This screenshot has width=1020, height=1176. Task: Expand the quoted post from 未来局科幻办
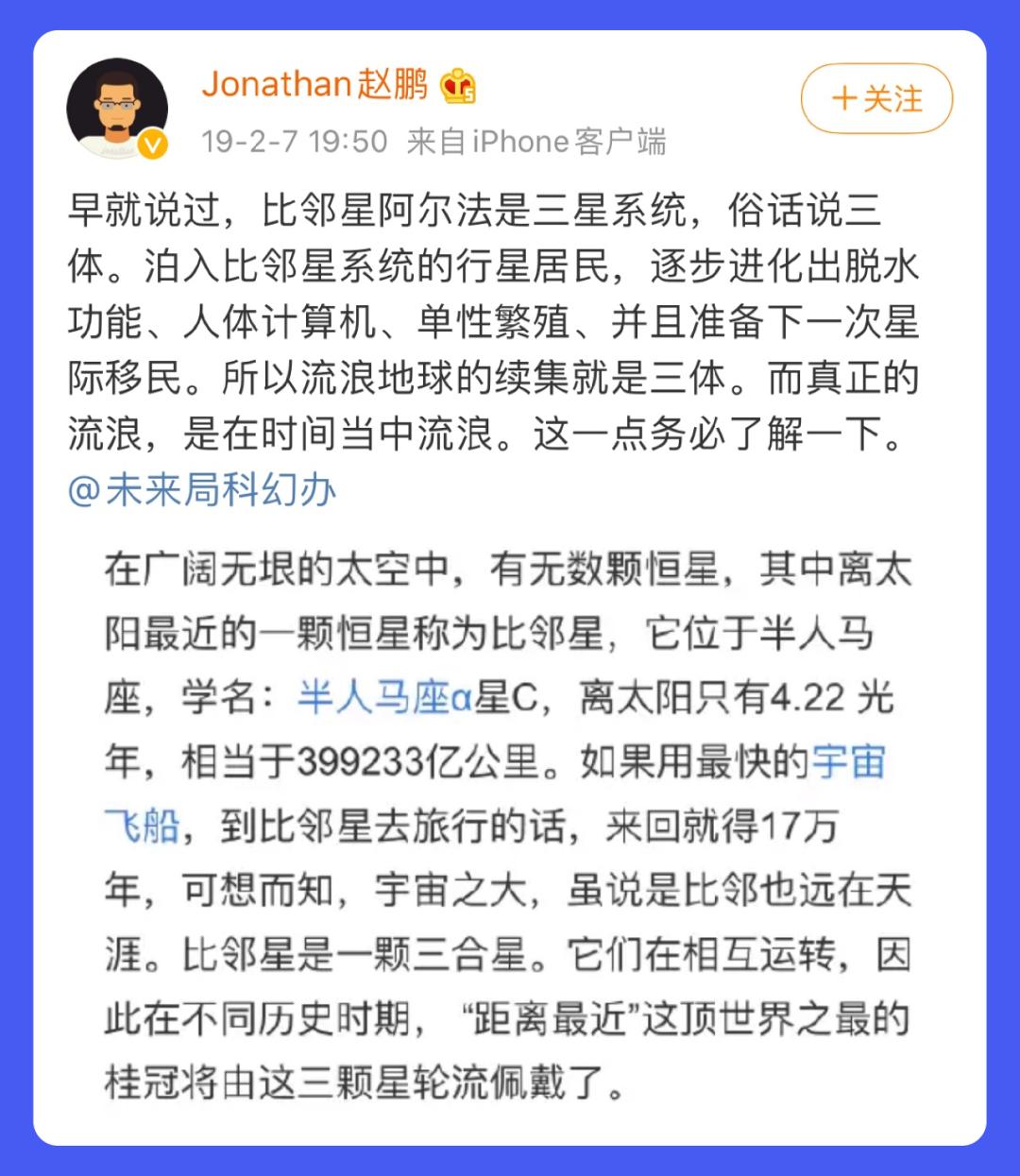(x=510, y=822)
